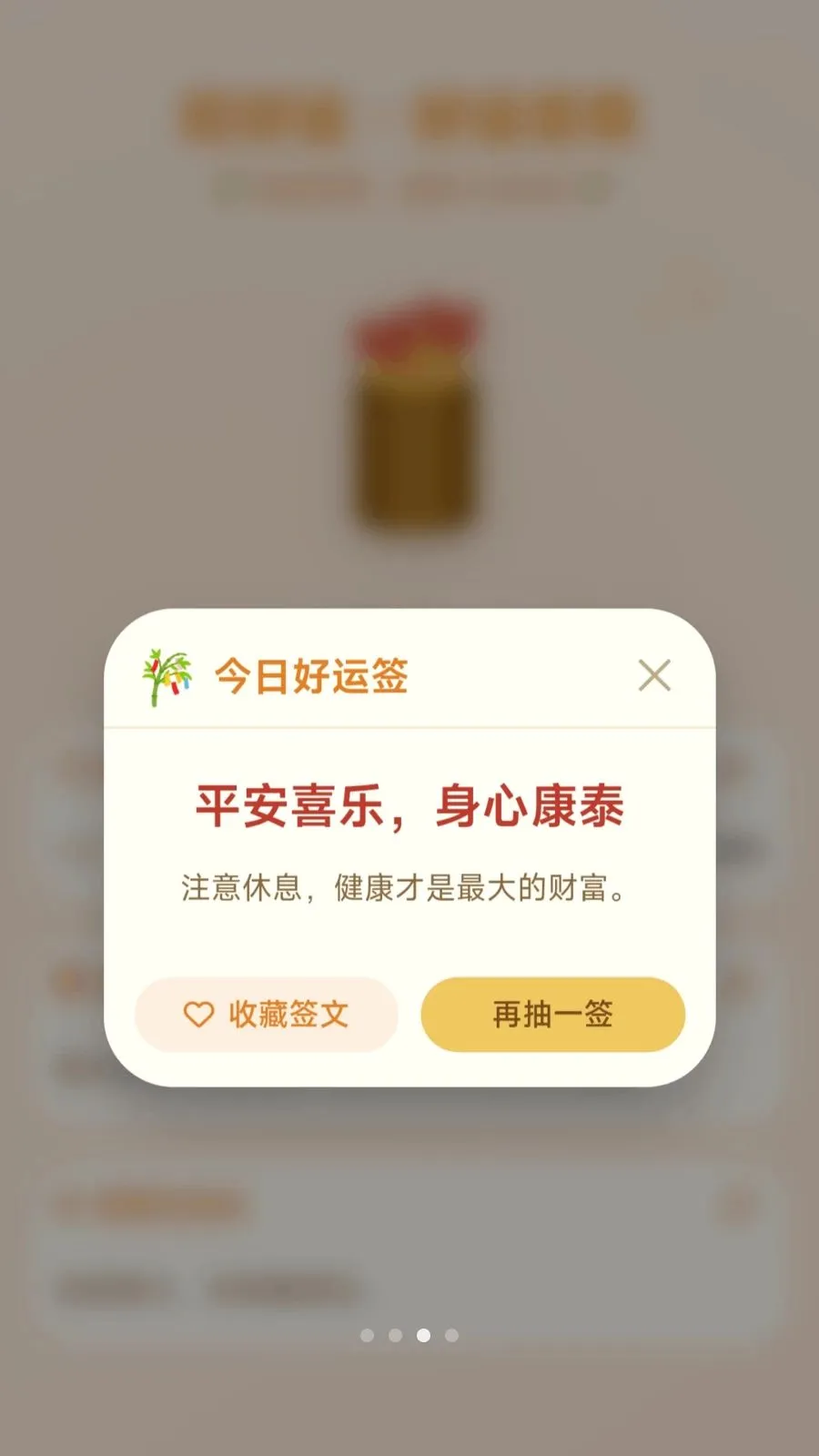Viewport: 819px width, 1456px height.
Task: Tap the fortune advice text about health
Action: pos(409,885)
